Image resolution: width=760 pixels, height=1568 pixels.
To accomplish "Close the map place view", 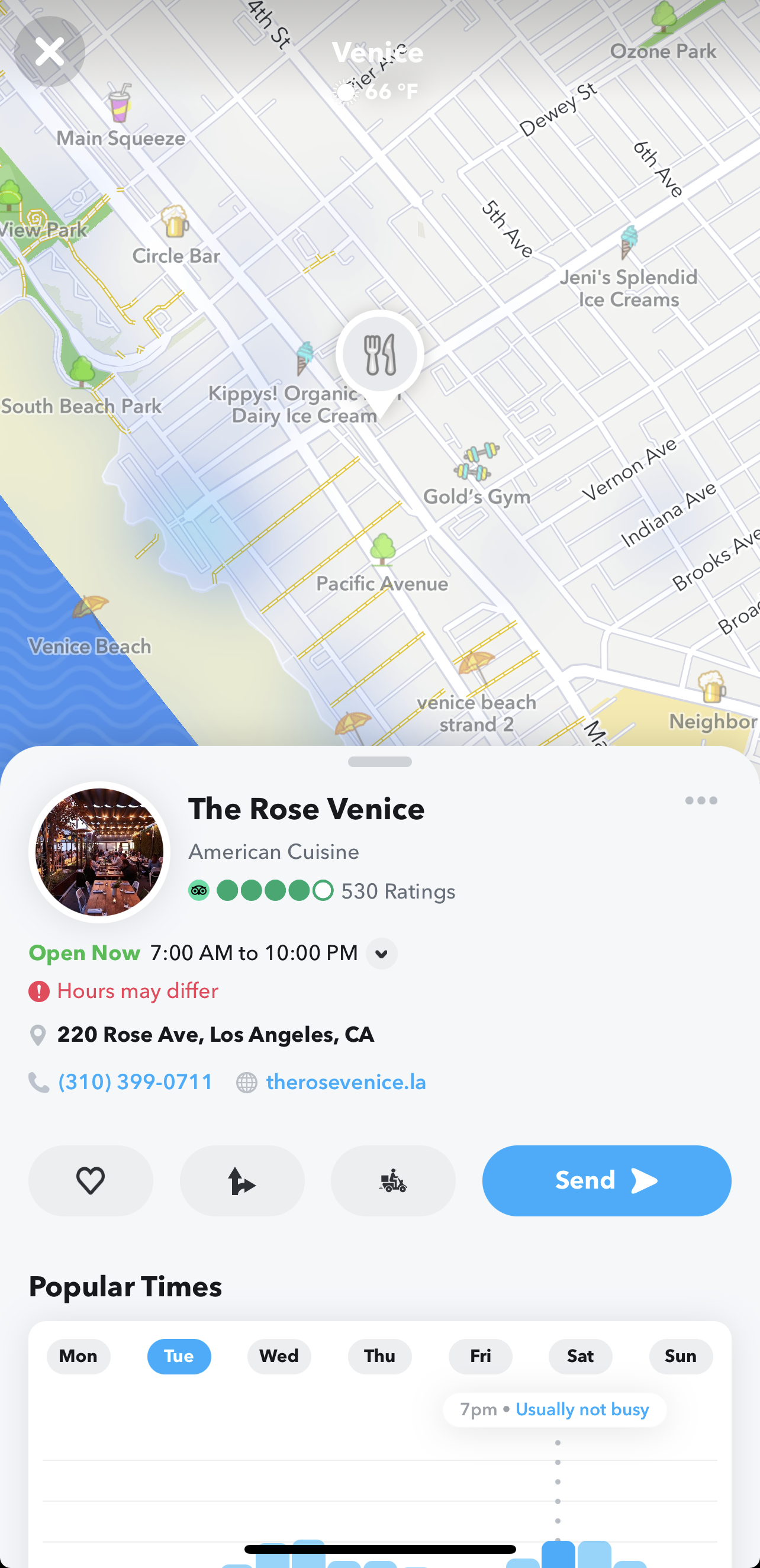I will pos(49,51).
